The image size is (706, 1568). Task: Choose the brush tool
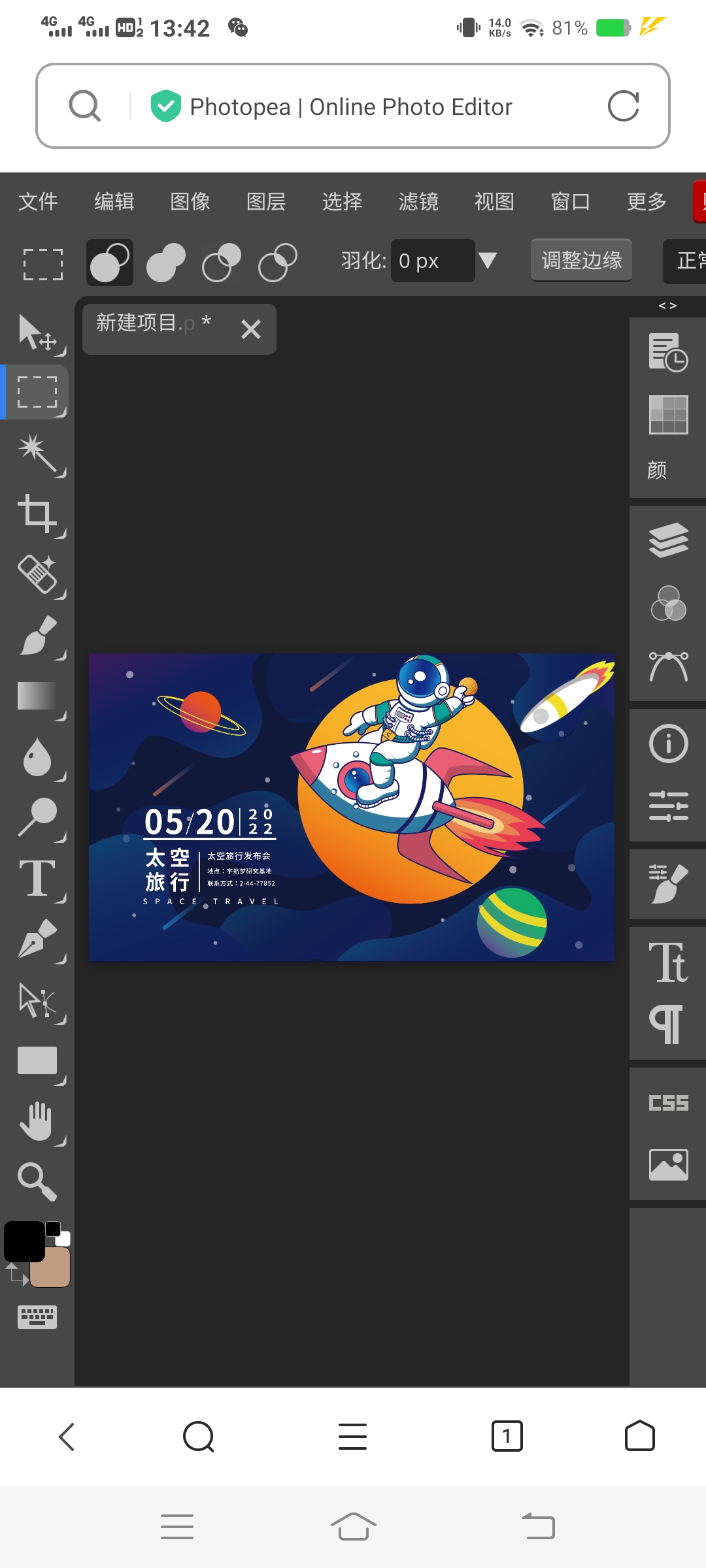[x=38, y=635]
